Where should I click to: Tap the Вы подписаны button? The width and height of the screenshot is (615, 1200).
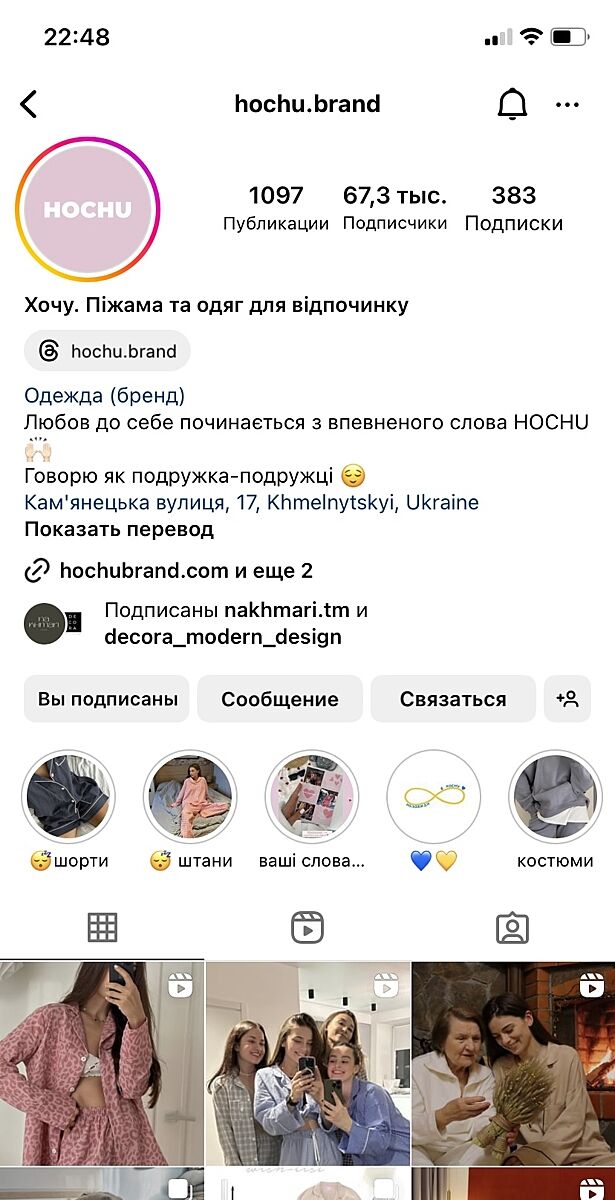pos(107,699)
